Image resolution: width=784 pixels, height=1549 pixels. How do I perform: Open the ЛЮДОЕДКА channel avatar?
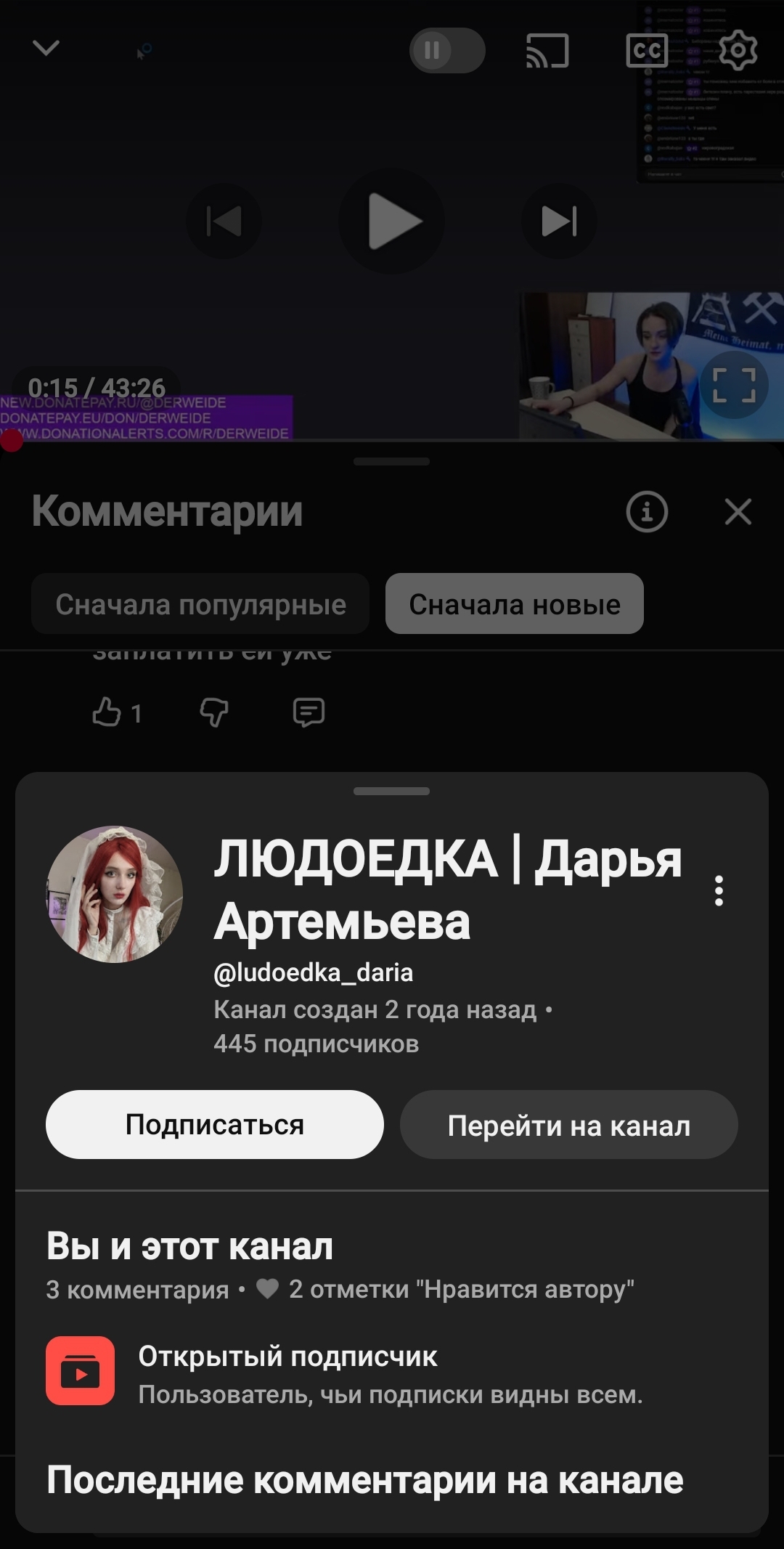pyautogui.click(x=115, y=894)
